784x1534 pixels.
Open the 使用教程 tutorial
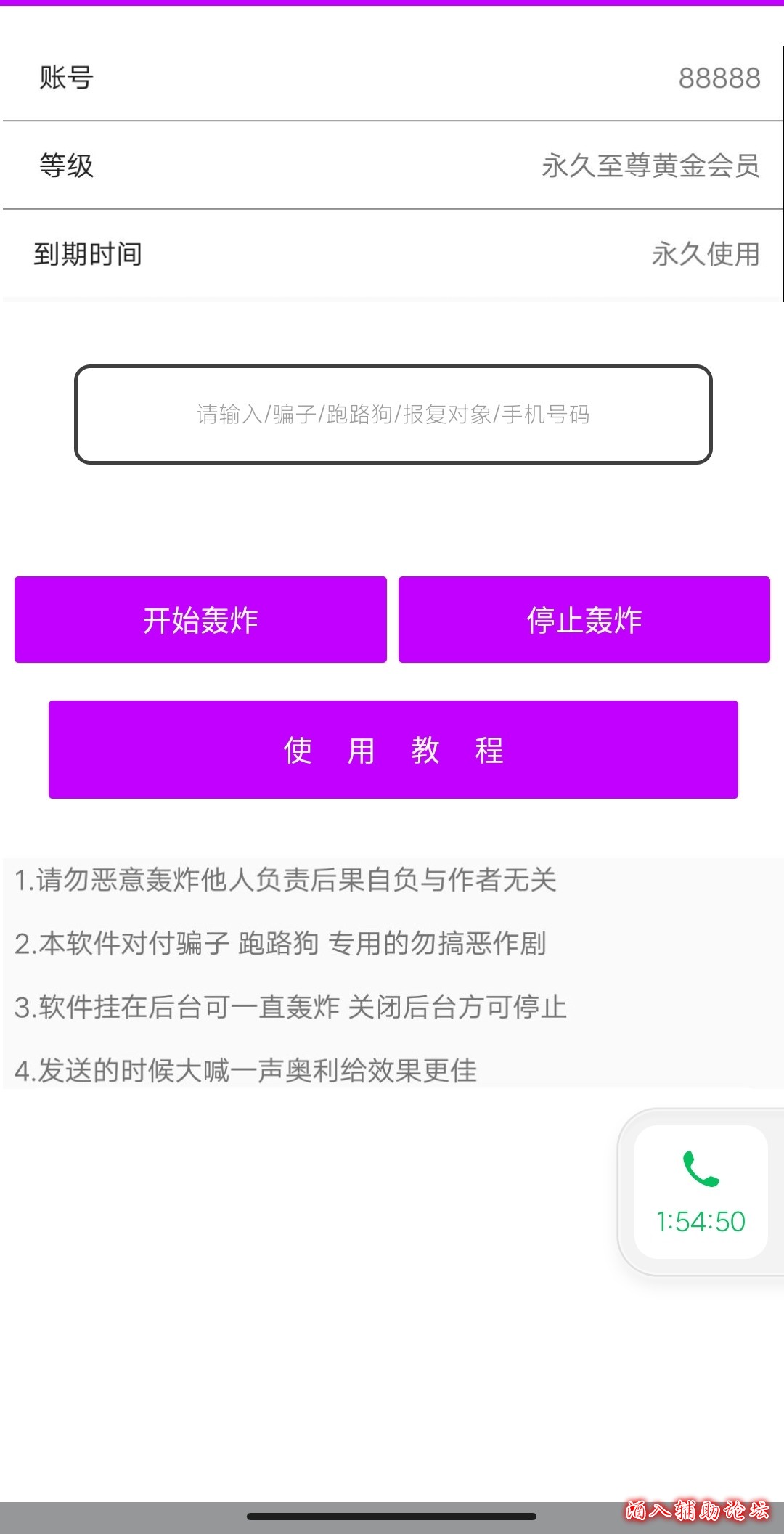[393, 750]
